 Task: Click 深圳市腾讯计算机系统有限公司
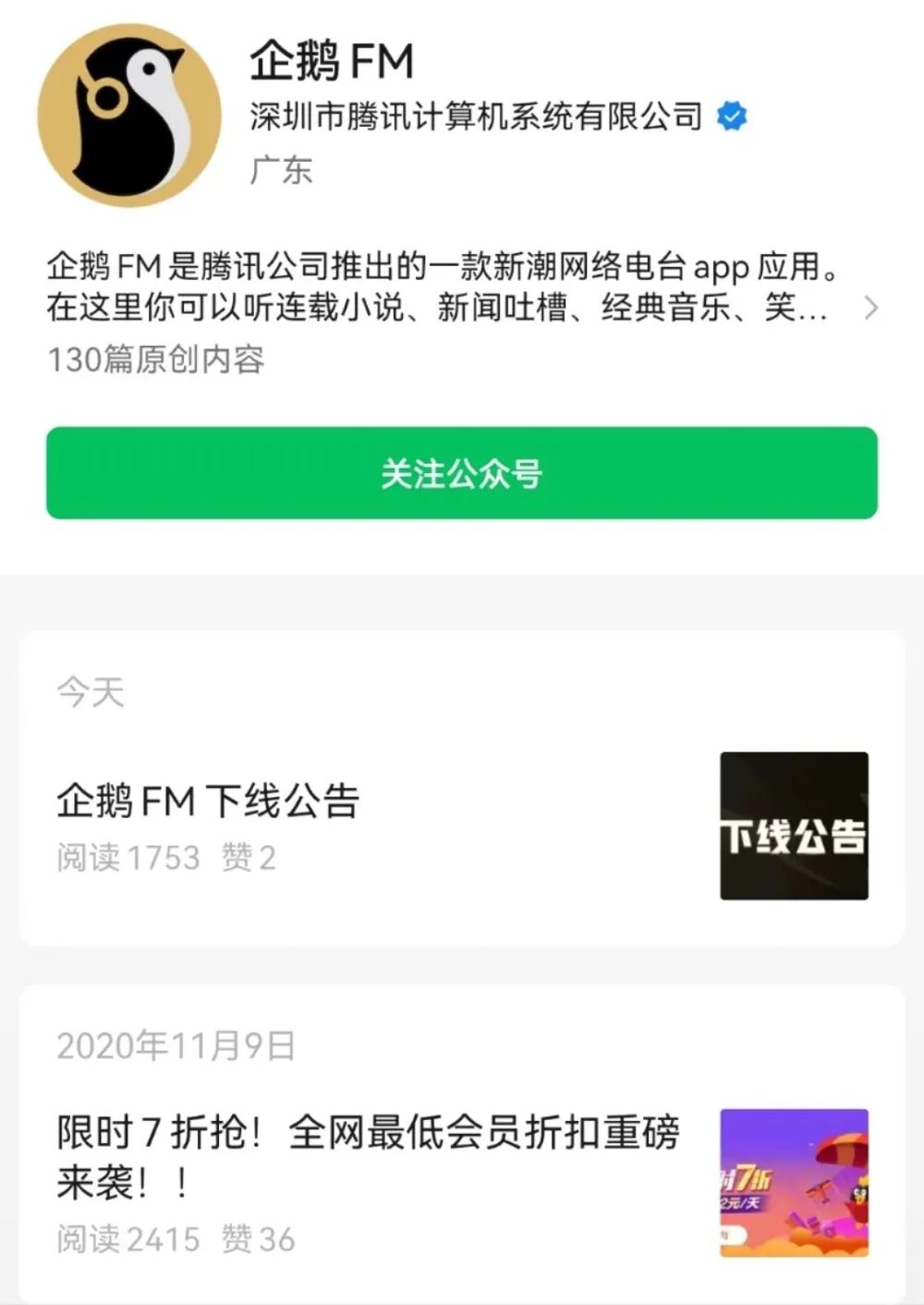tap(476, 116)
